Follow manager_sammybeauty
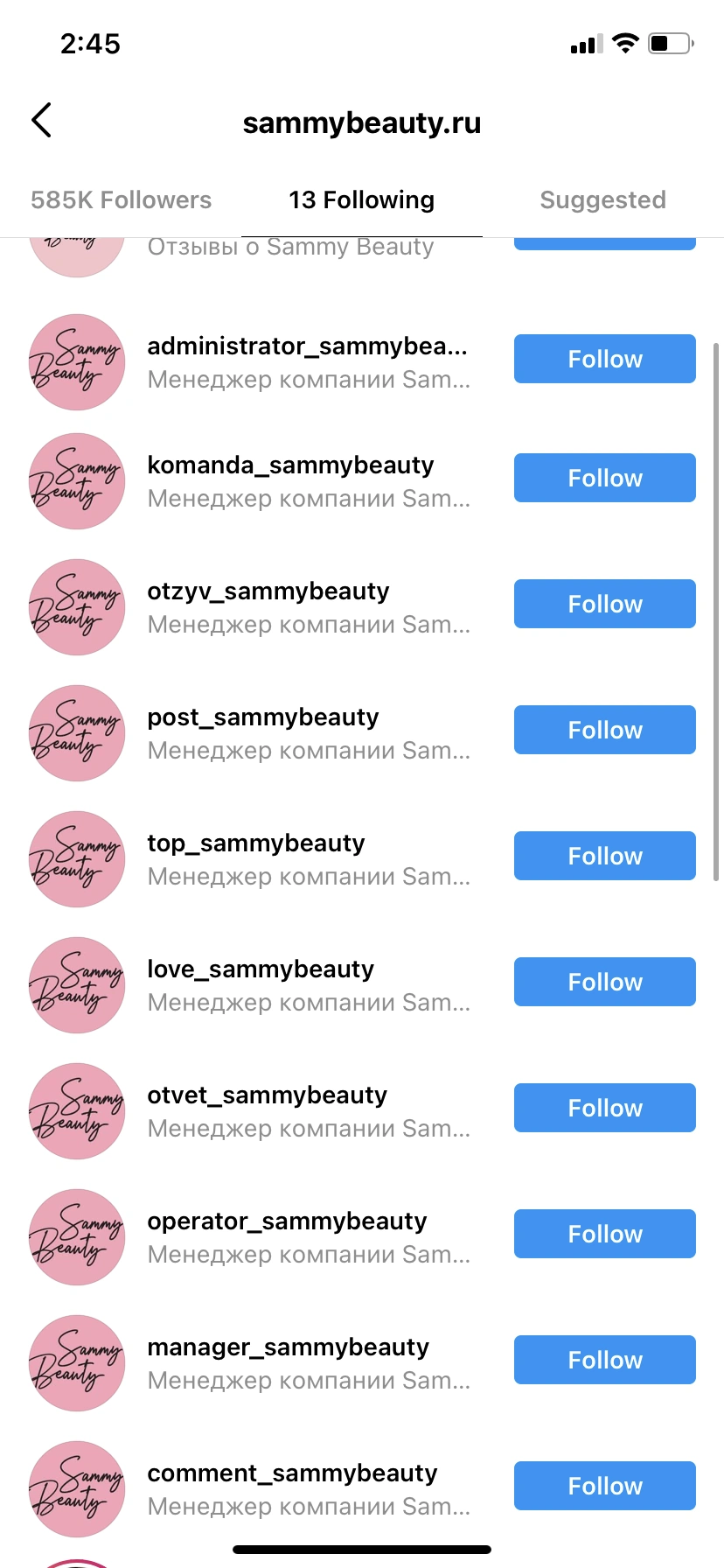 click(x=604, y=1360)
